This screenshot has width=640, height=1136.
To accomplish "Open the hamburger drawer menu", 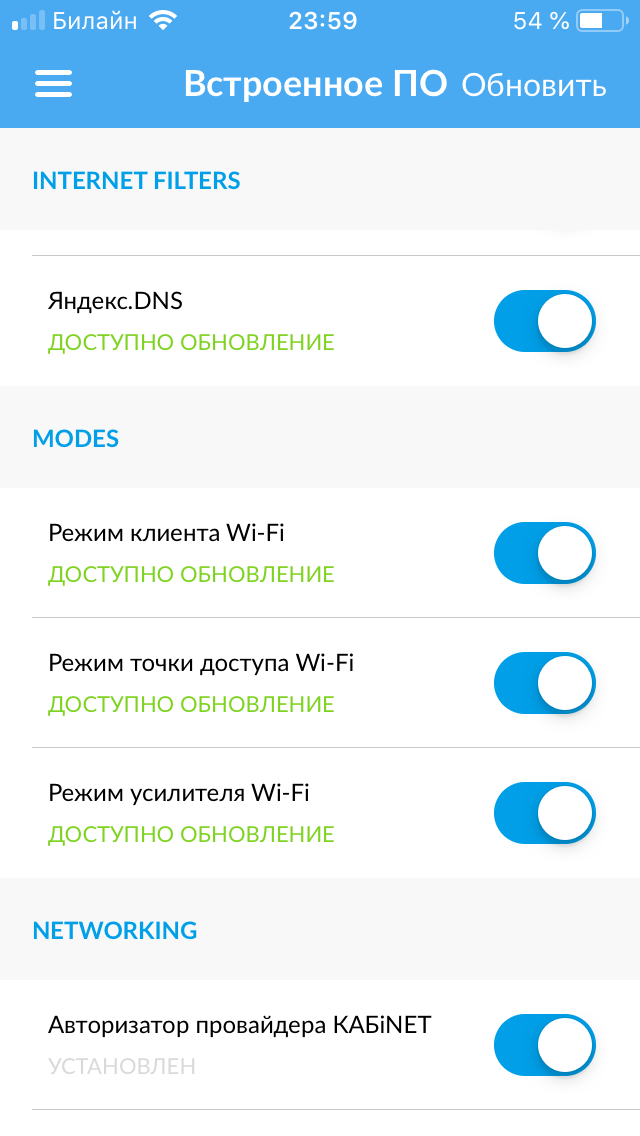I will pyautogui.click(x=54, y=84).
